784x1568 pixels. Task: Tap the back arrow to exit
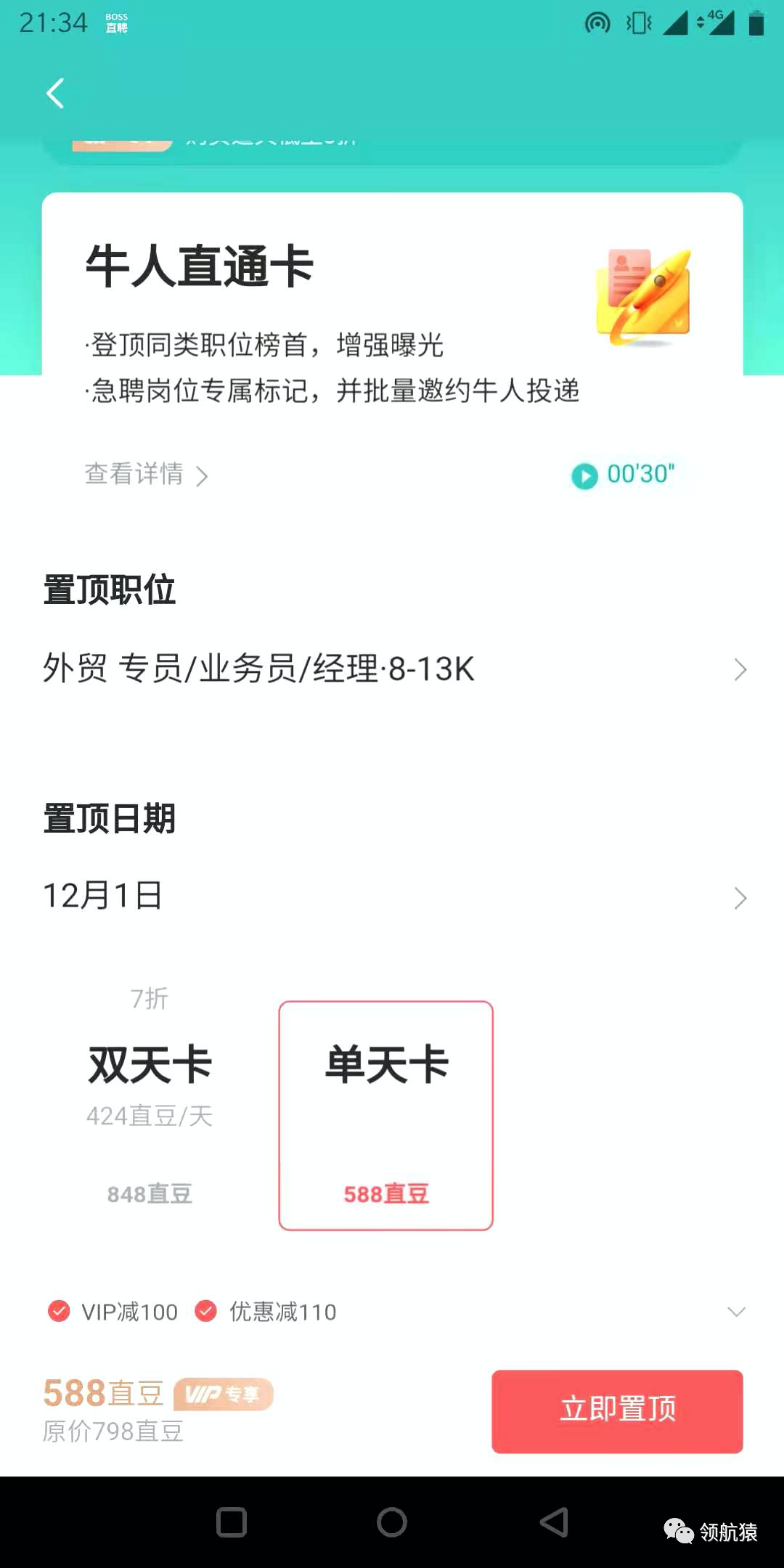point(54,93)
